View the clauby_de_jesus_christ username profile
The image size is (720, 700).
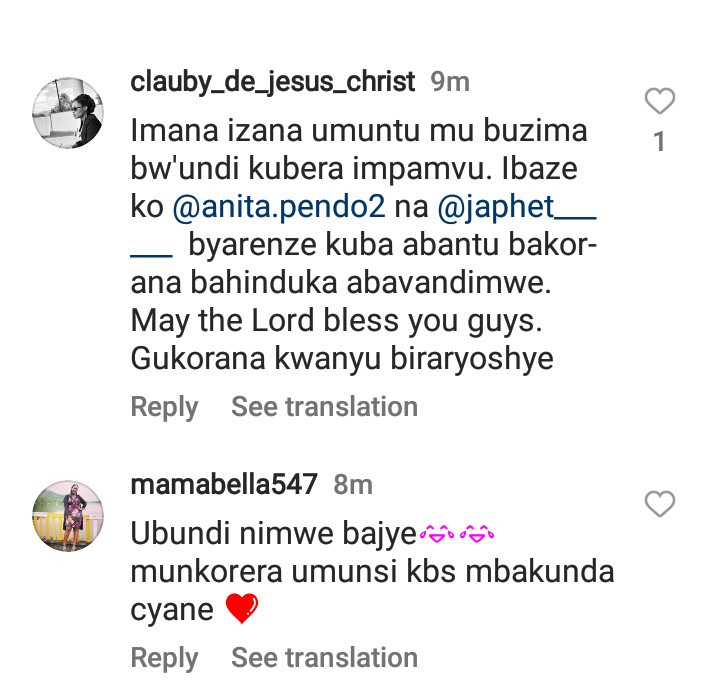pyautogui.click(x=272, y=83)
